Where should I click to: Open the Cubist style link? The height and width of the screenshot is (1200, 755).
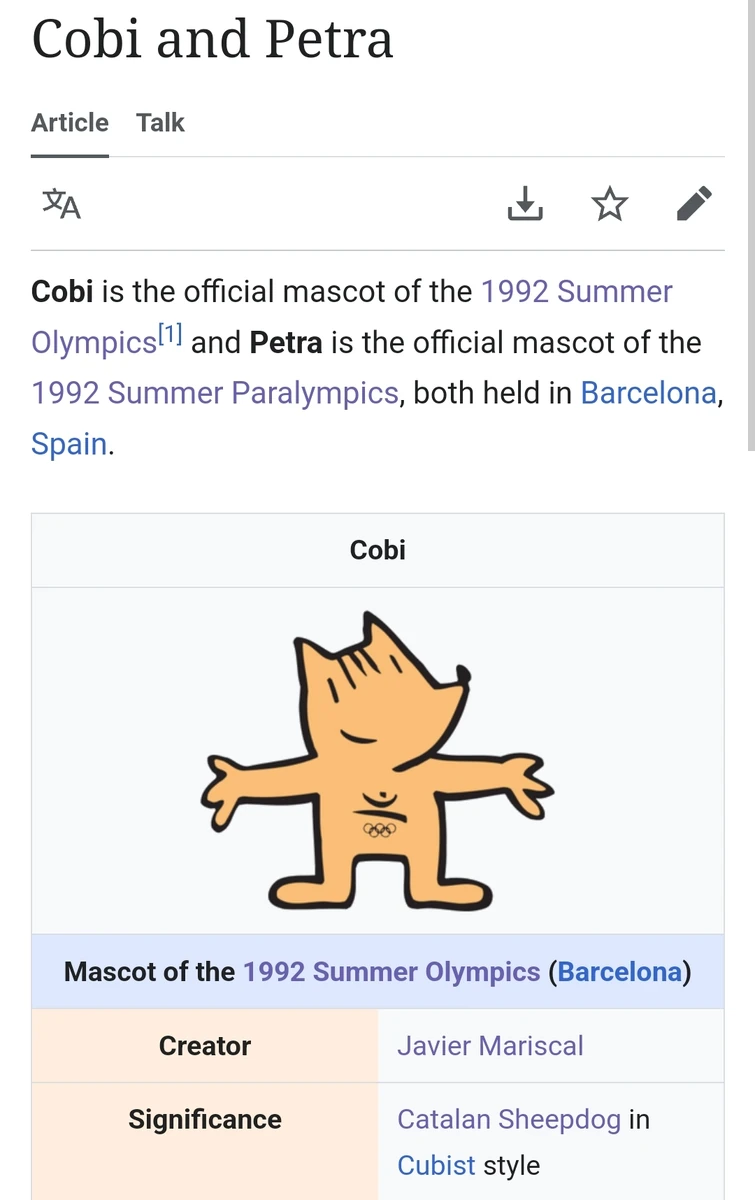(436, 1166)
